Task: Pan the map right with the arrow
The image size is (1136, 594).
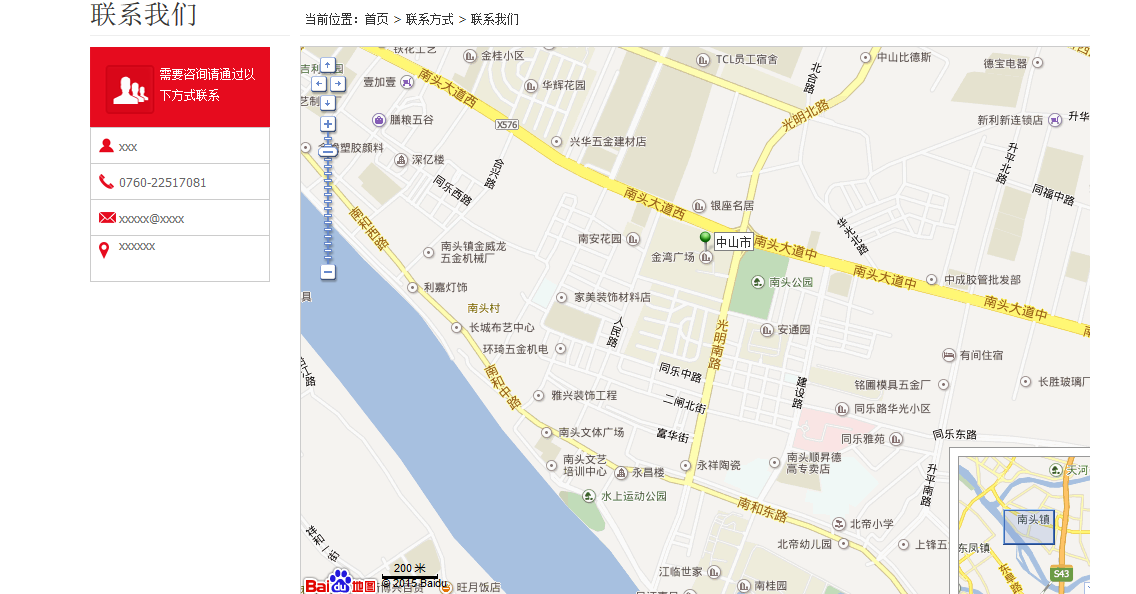Action: [x=338, y=84]
